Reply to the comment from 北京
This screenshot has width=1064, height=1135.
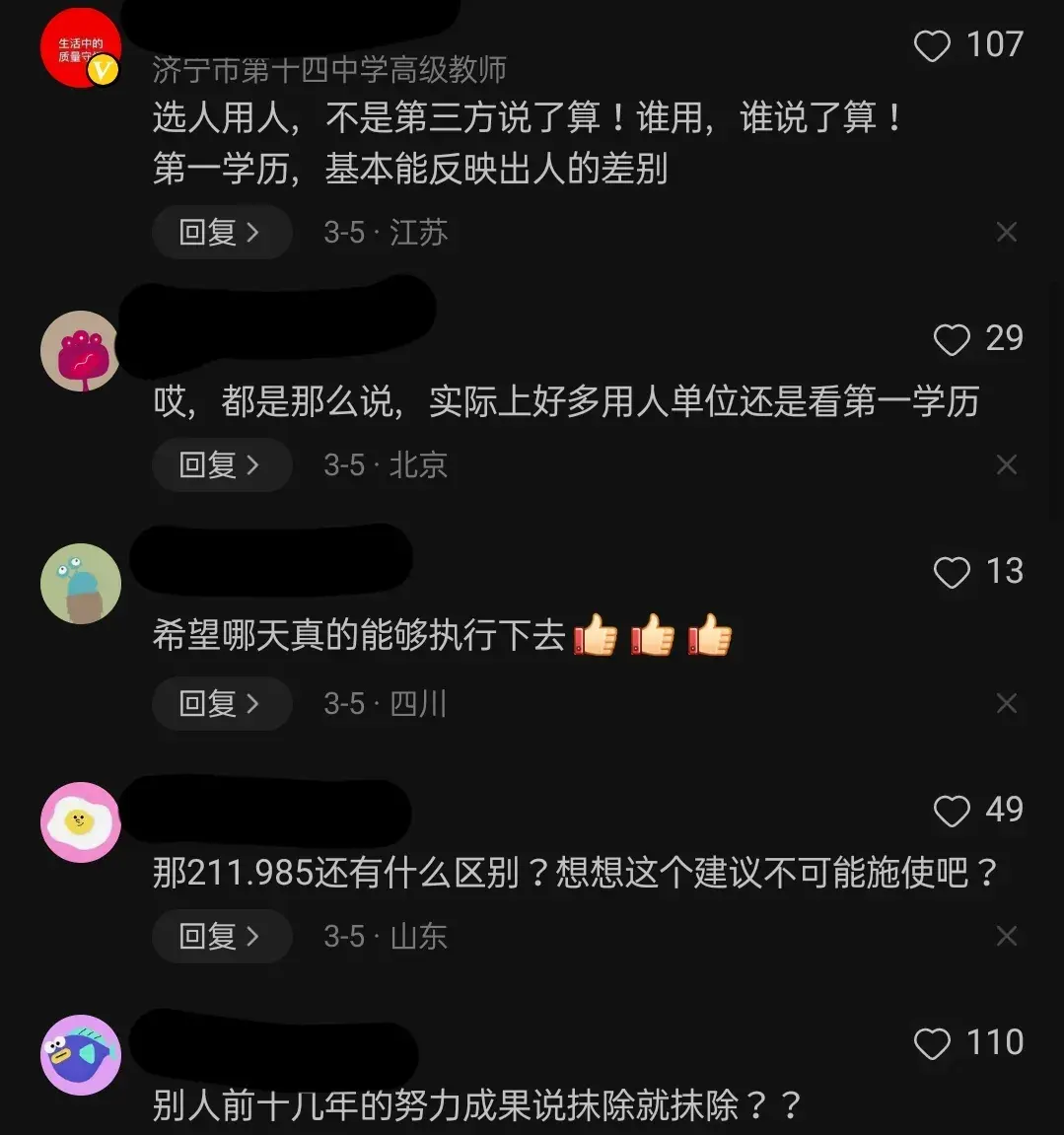(221, 464)
